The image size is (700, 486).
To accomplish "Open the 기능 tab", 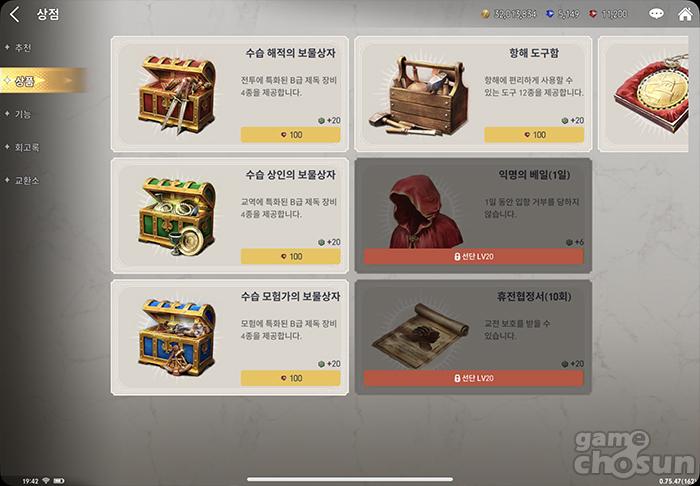I will (23, 114).
